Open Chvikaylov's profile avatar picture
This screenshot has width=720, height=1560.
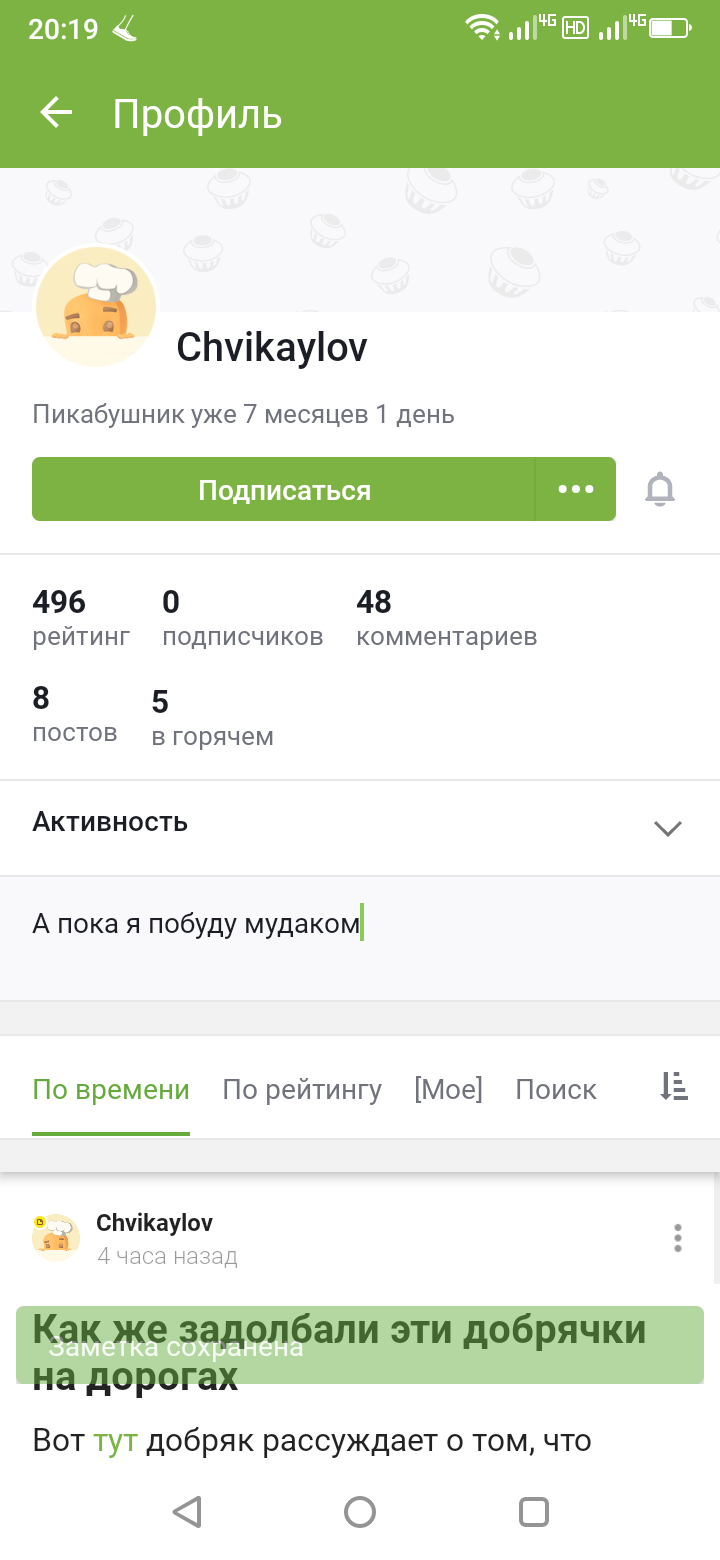96,305
